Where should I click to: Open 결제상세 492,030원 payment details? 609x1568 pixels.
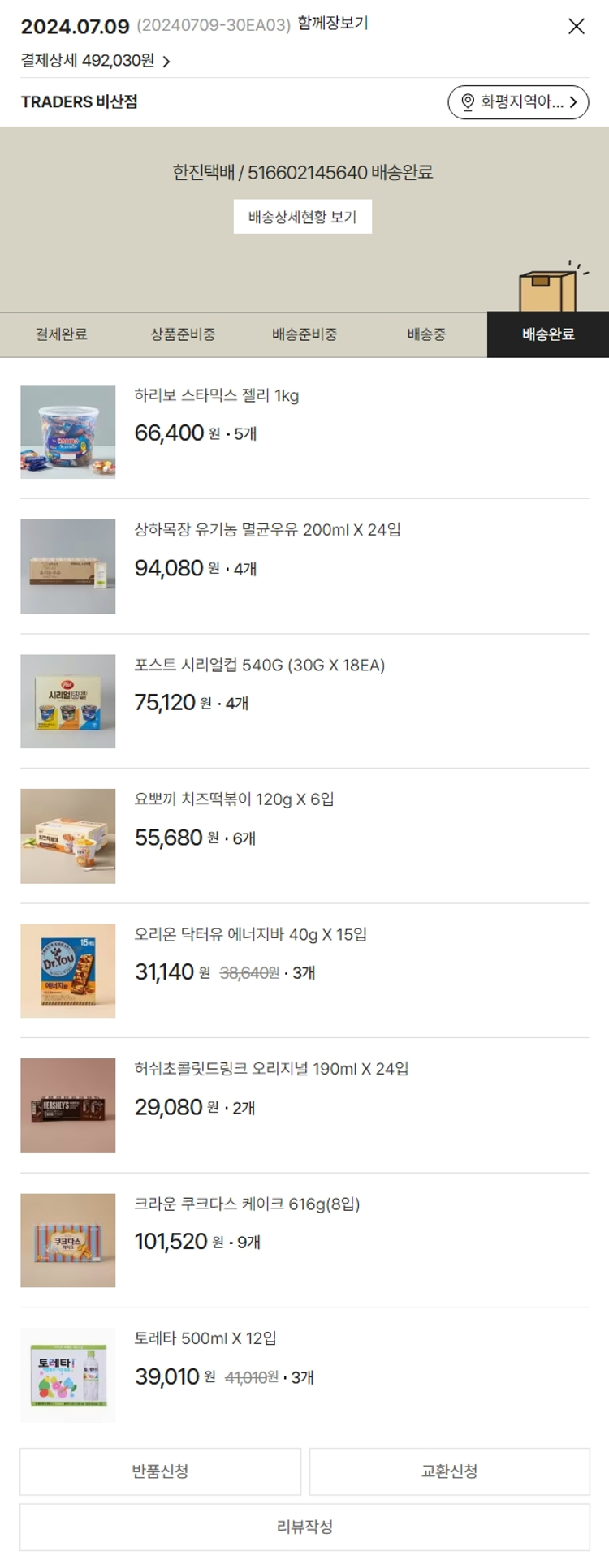point(95,61)
